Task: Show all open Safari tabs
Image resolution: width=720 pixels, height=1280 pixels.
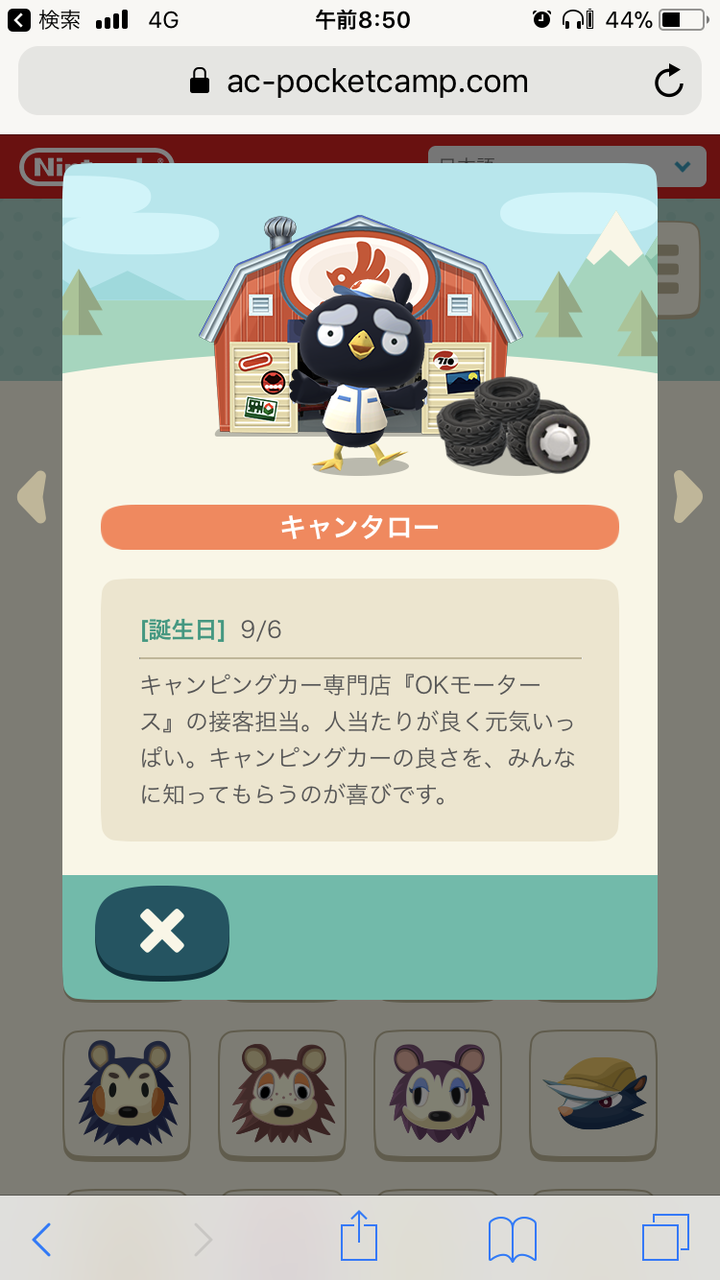Action: click(666, 1240)
